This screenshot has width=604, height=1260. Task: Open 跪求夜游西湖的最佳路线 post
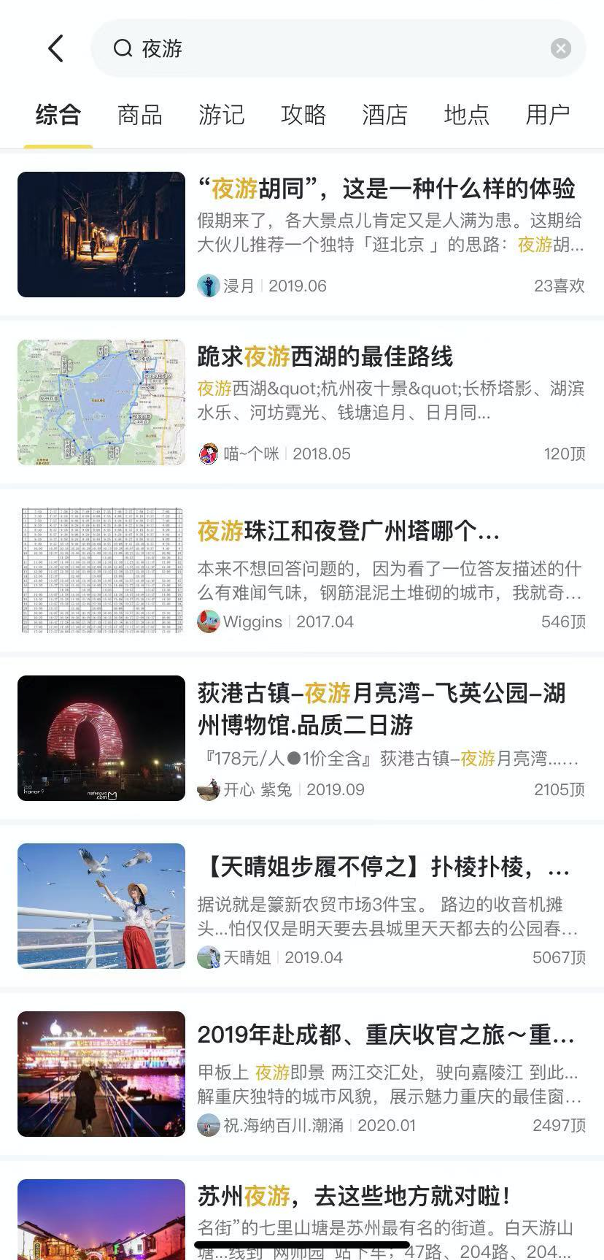pos(325,357)
